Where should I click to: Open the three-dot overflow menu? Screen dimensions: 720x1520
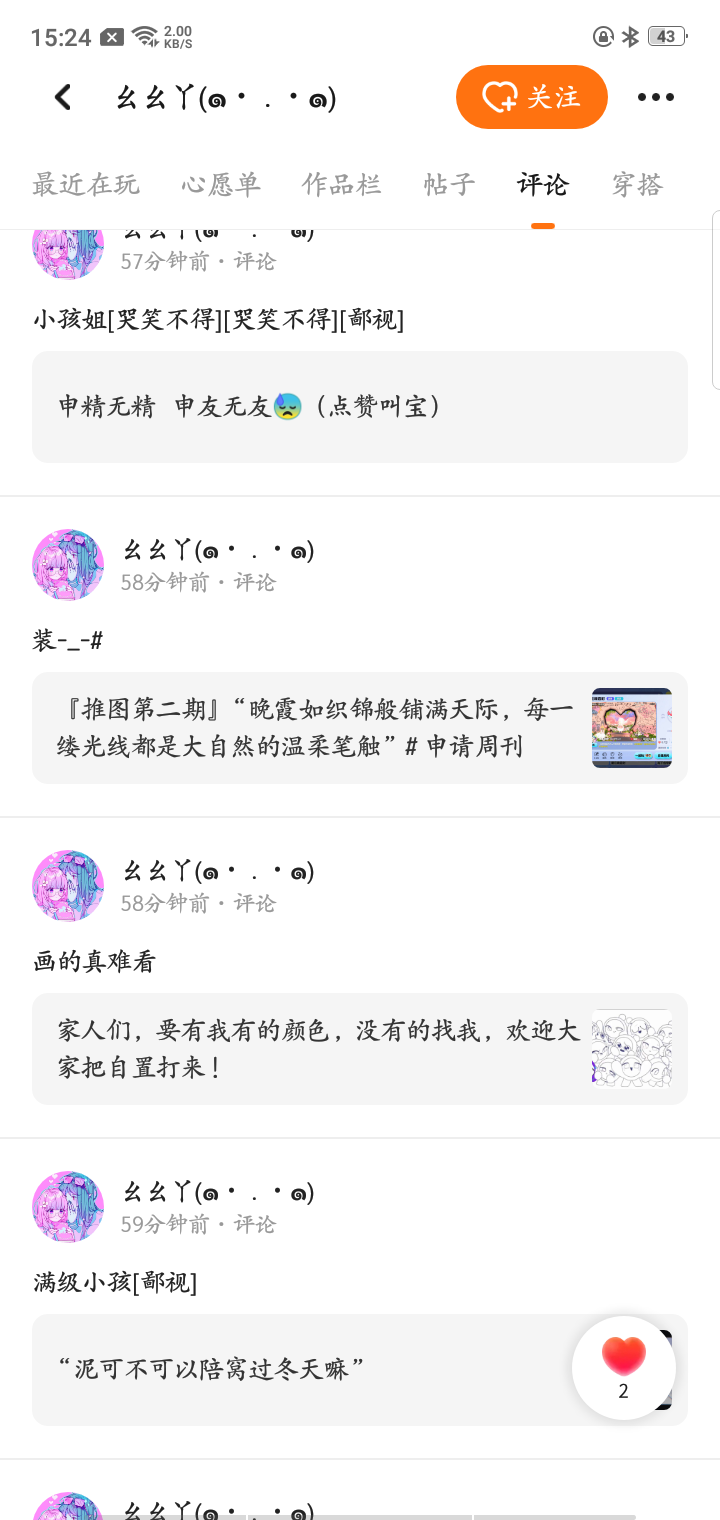[x=656, y=97]
